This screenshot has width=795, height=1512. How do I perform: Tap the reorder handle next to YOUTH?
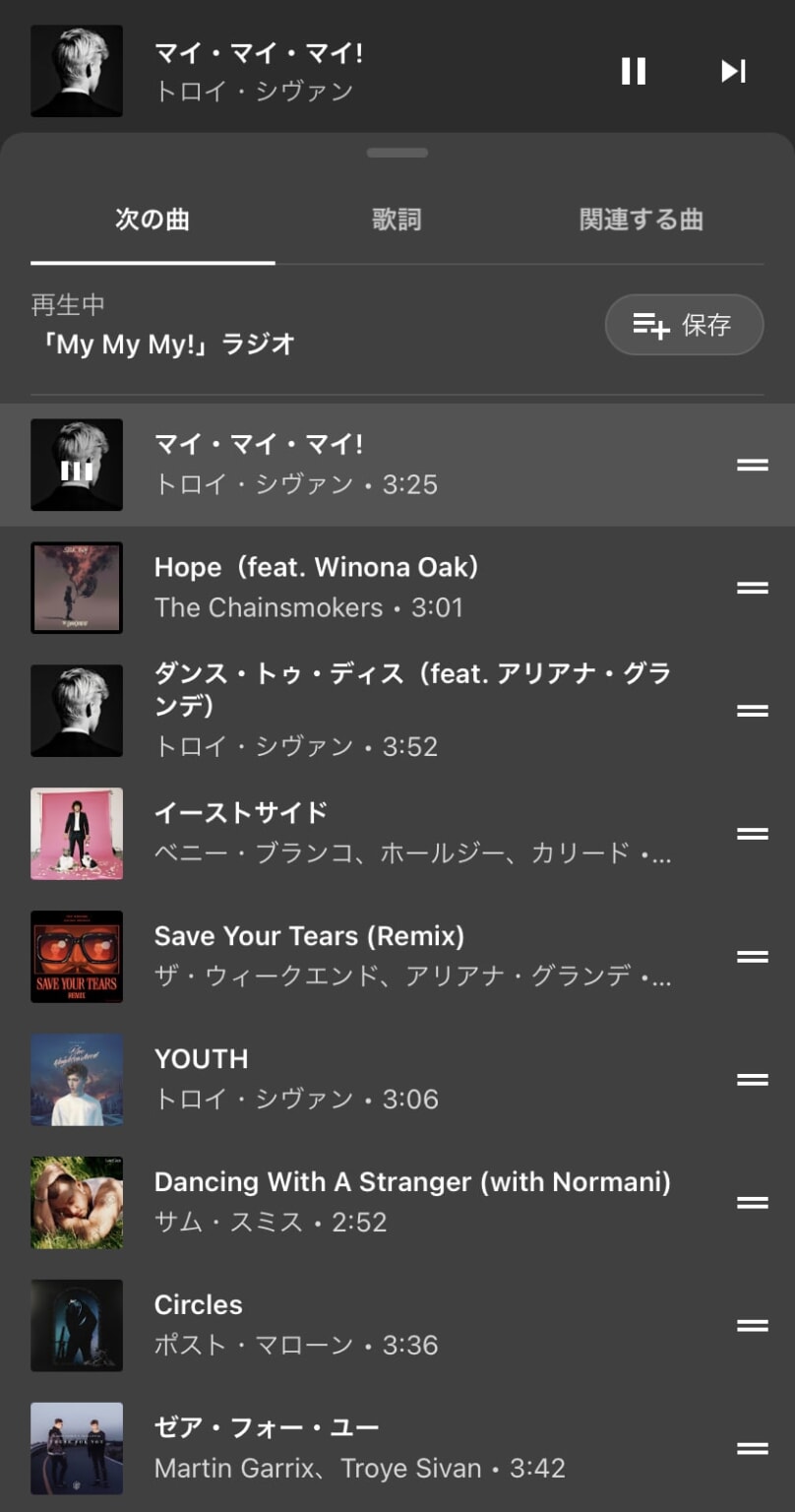click(753, 1079)
